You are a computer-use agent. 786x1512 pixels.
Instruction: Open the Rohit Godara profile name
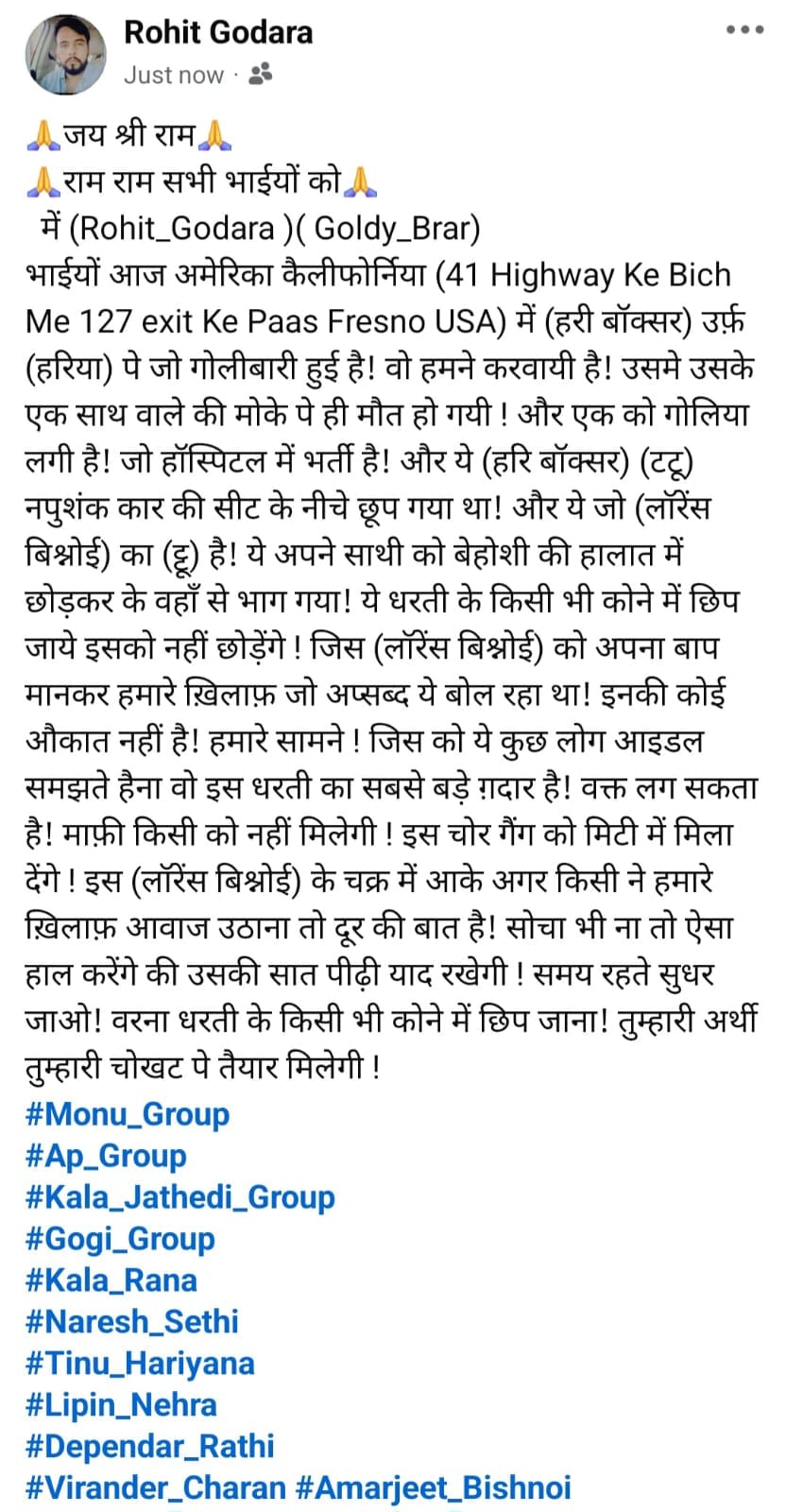pos(218,32)
